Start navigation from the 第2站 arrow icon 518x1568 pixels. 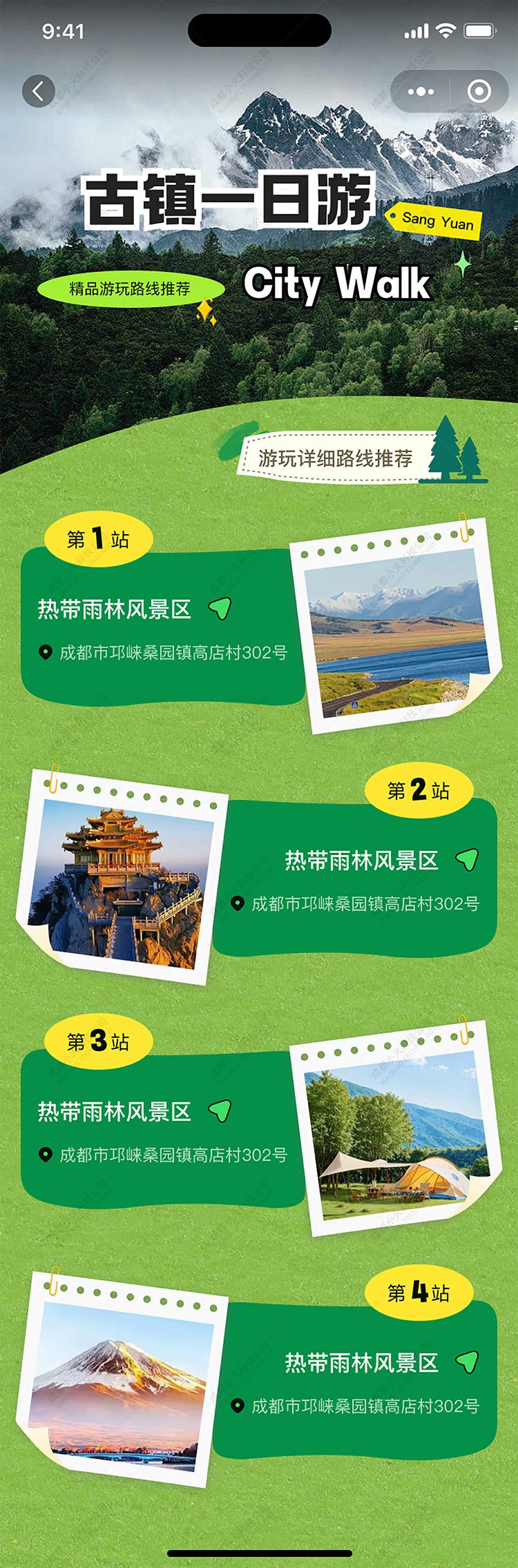(467, 859)
